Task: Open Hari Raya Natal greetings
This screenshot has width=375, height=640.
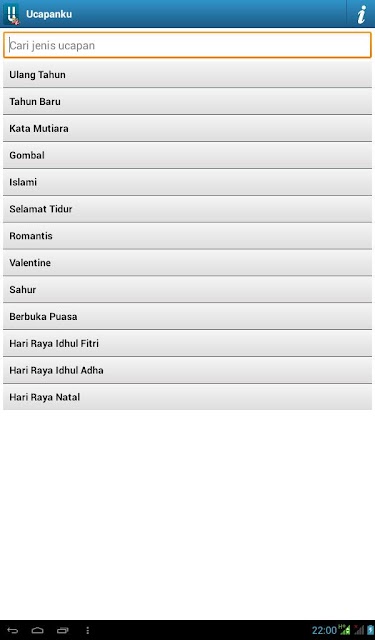Action: (x=187, y=397)
